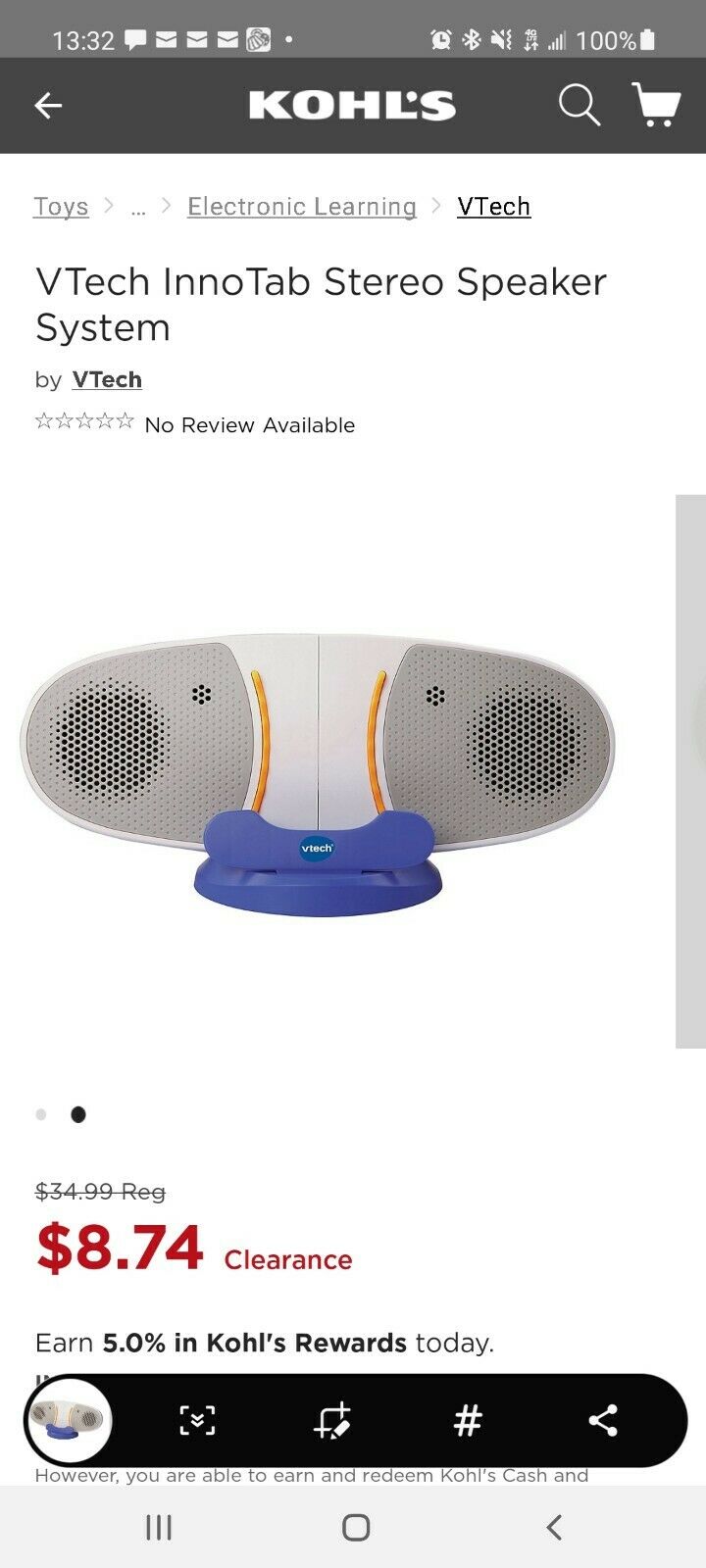
Task: View the shopping cart
Action: 655,105
